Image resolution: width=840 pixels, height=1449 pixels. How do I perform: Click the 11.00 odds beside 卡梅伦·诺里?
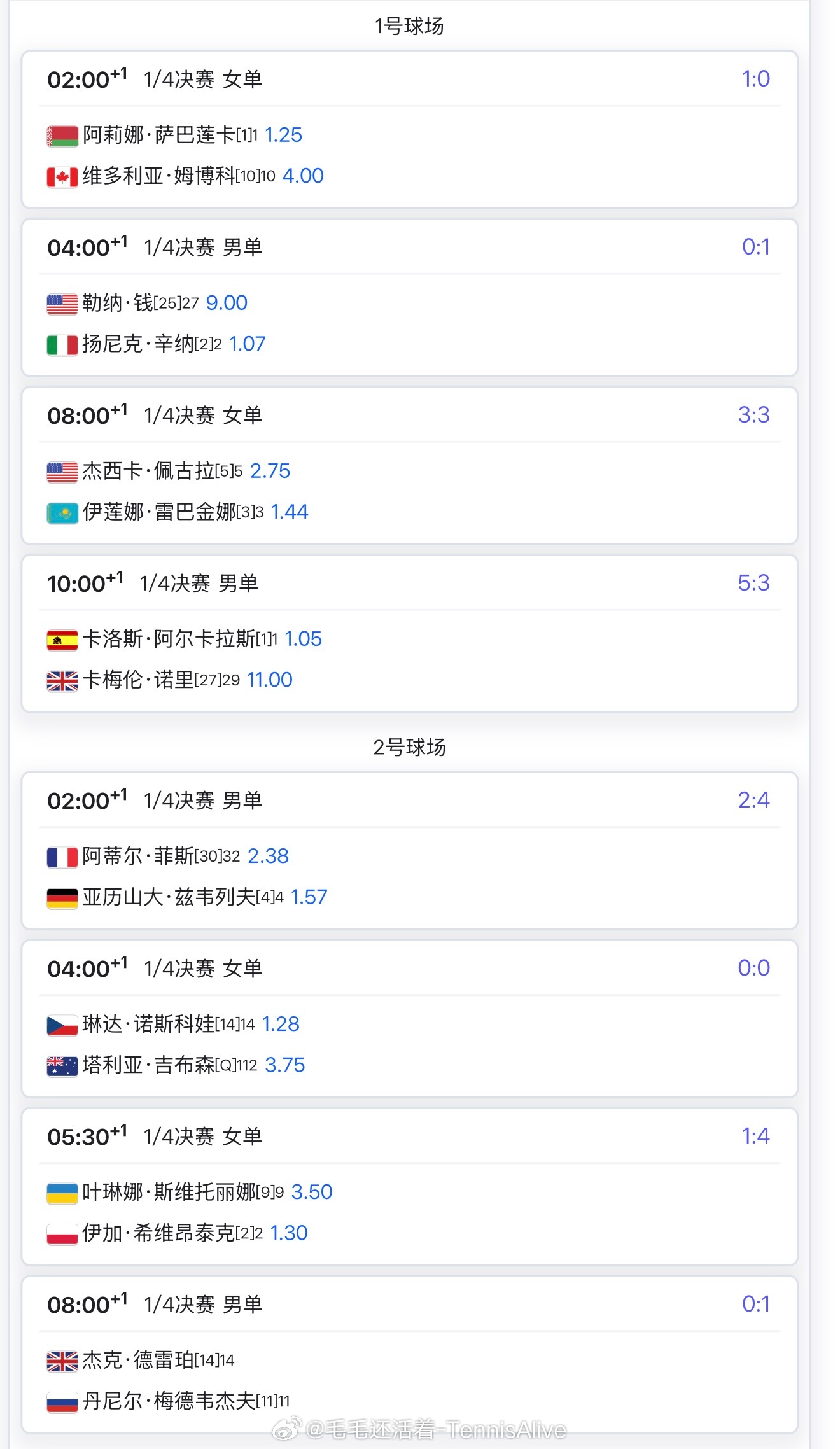click(x=269, y=680)
